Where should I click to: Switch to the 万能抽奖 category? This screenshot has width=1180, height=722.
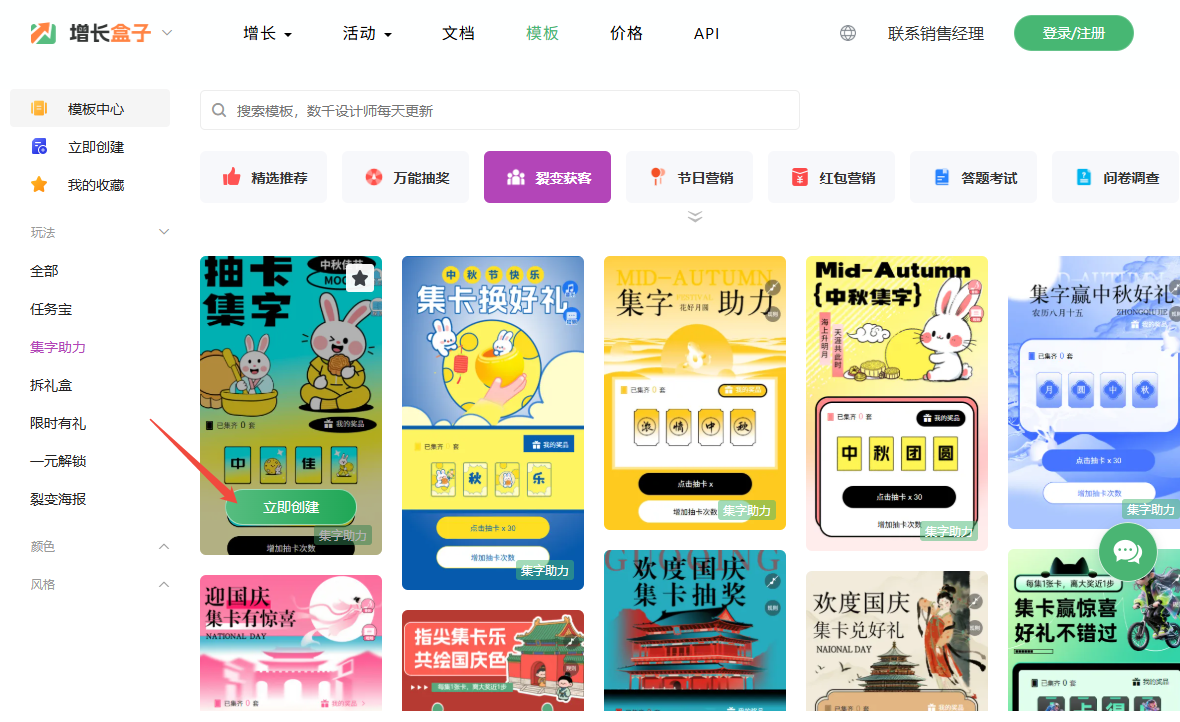(406, 178)
